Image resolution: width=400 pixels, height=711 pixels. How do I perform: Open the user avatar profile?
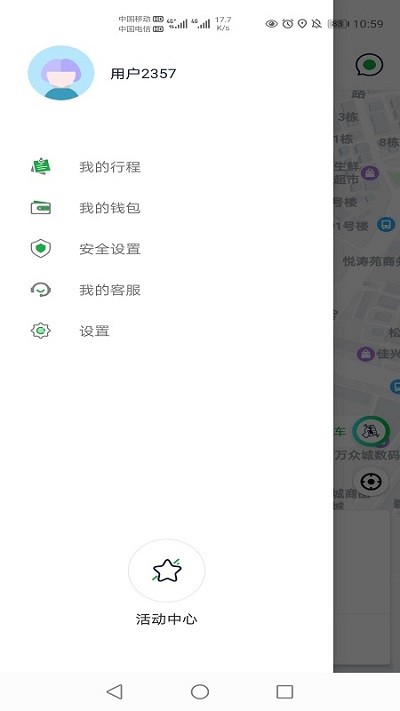61,73
